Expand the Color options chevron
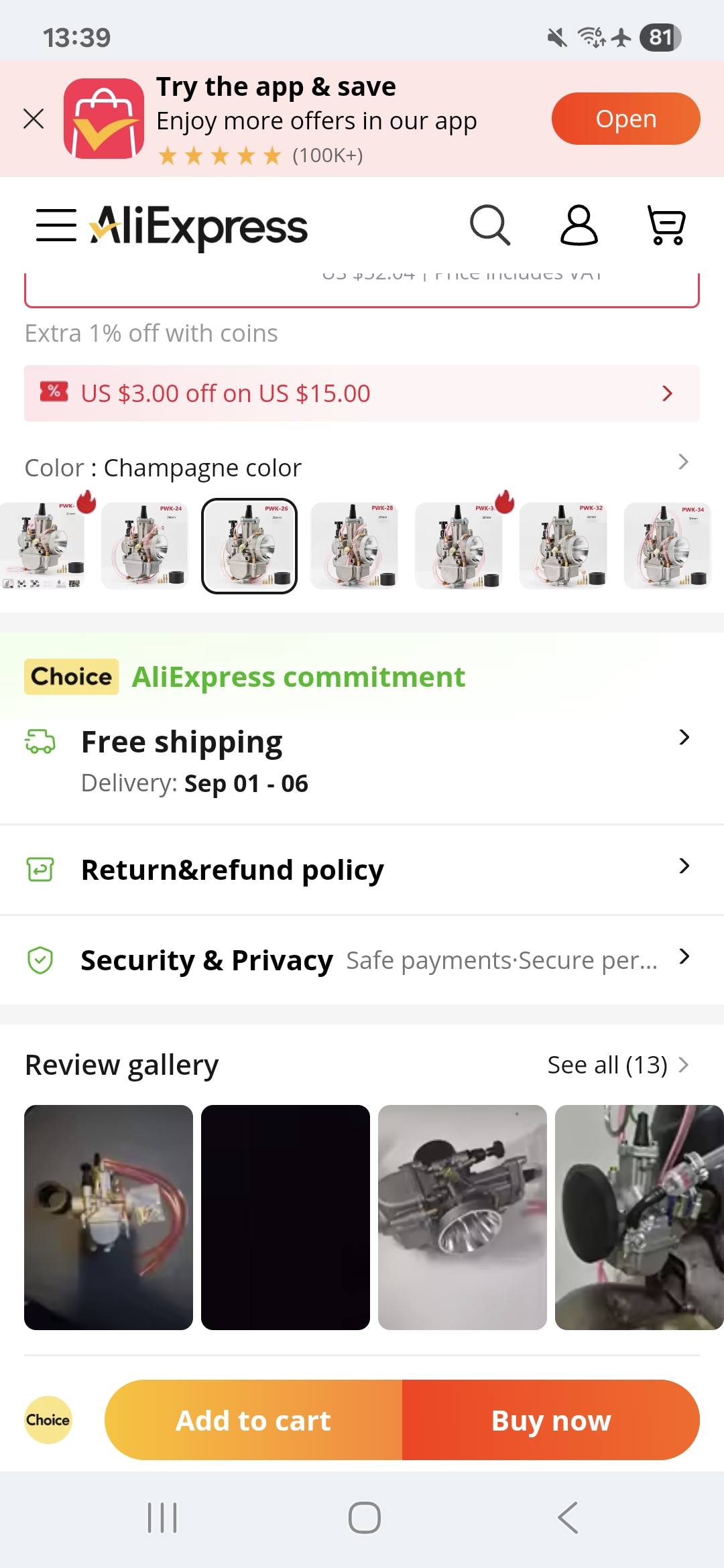Image resolution: width=724 pixels, height=1568 pixels. 683,462
